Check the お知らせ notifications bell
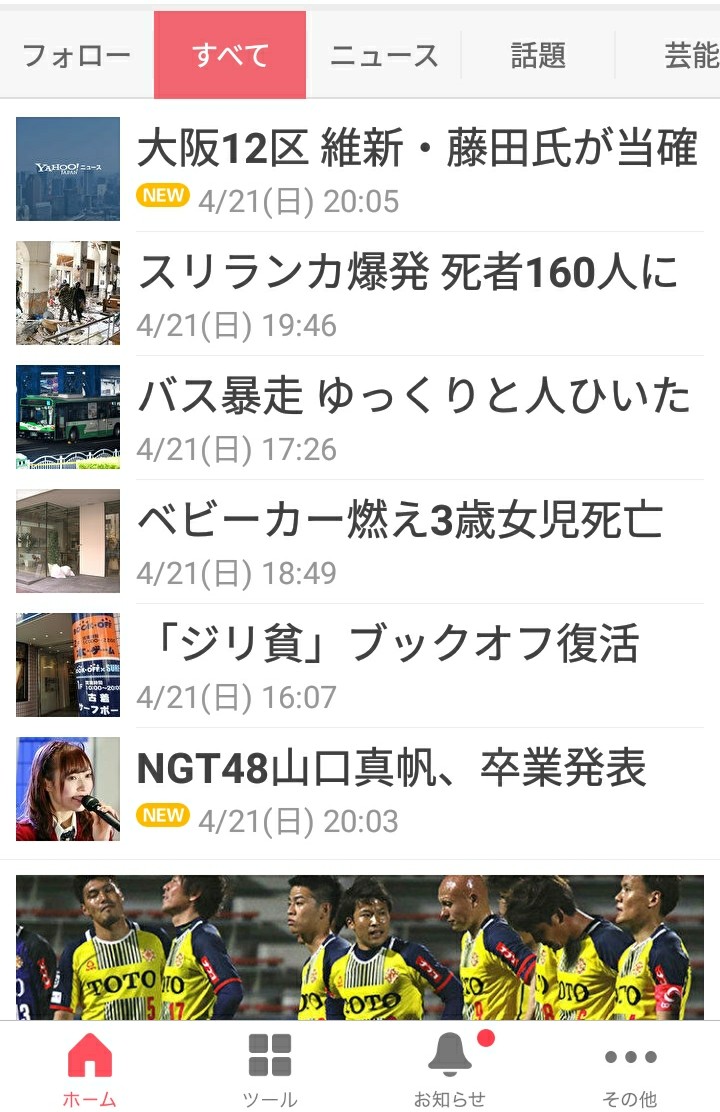 pos(450,1068)
